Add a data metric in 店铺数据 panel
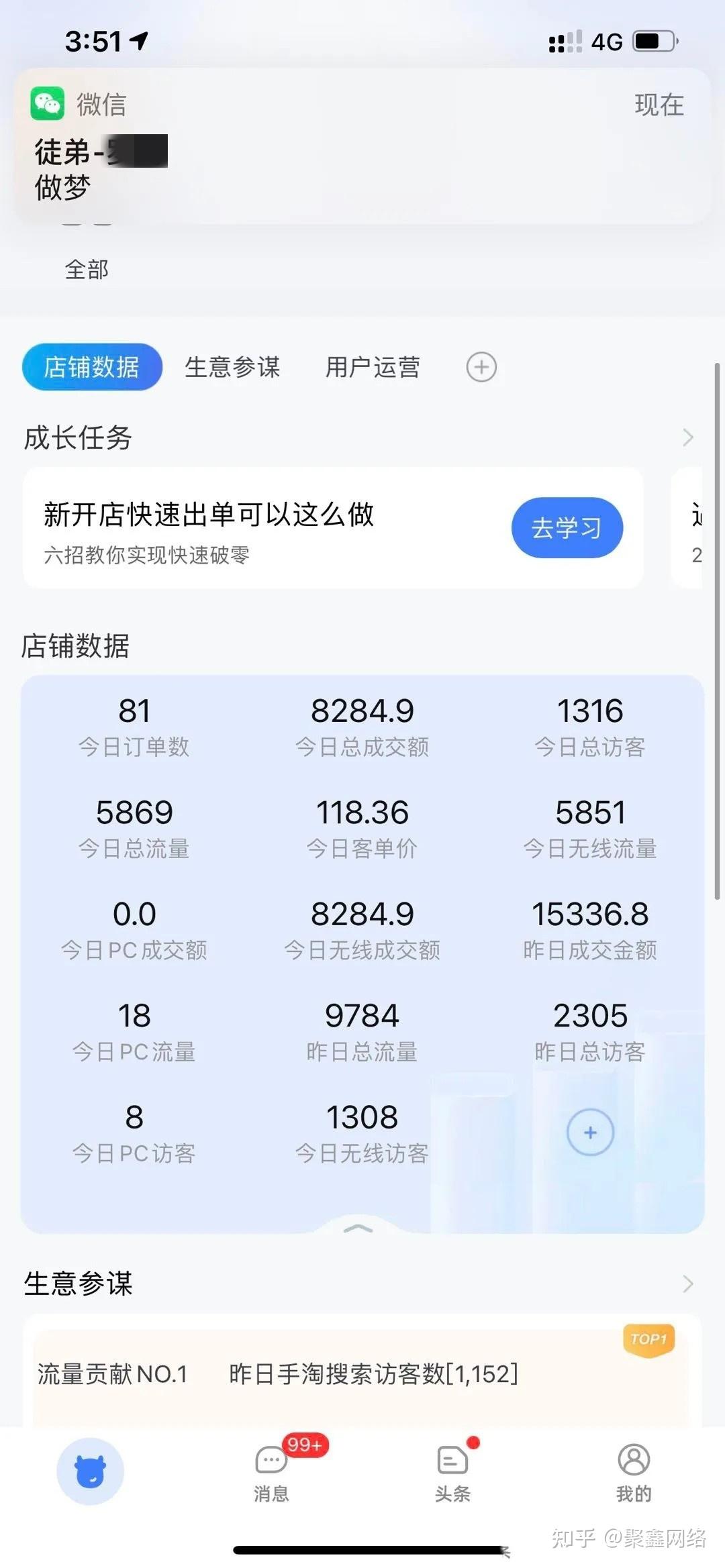 tap(590, 1133)
